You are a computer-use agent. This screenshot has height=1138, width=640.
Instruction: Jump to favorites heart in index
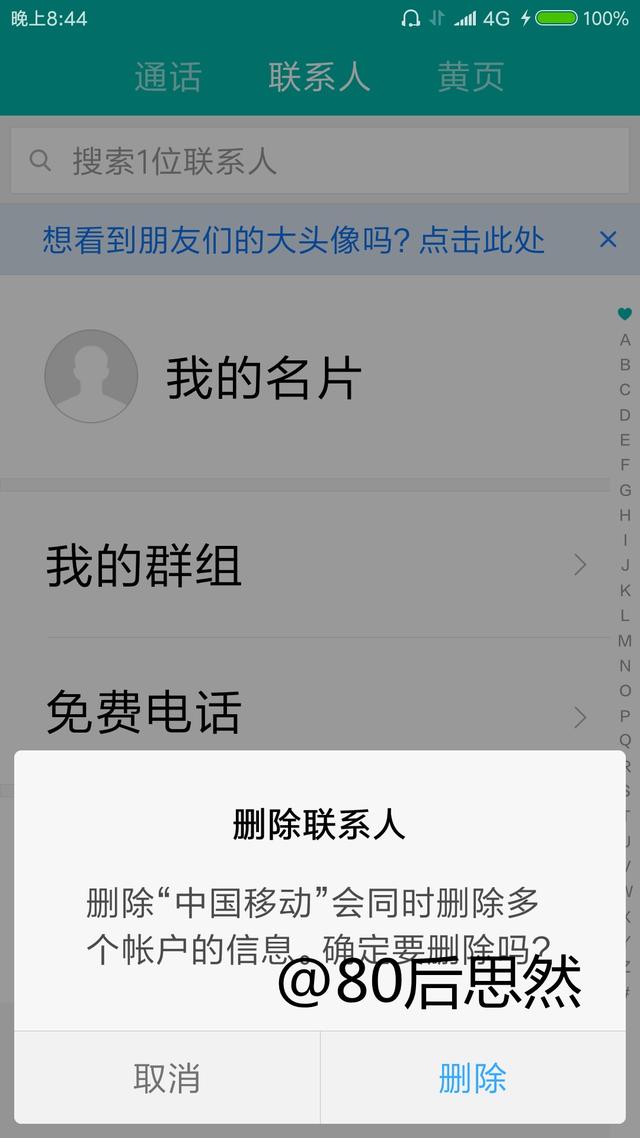pos(625,314)
